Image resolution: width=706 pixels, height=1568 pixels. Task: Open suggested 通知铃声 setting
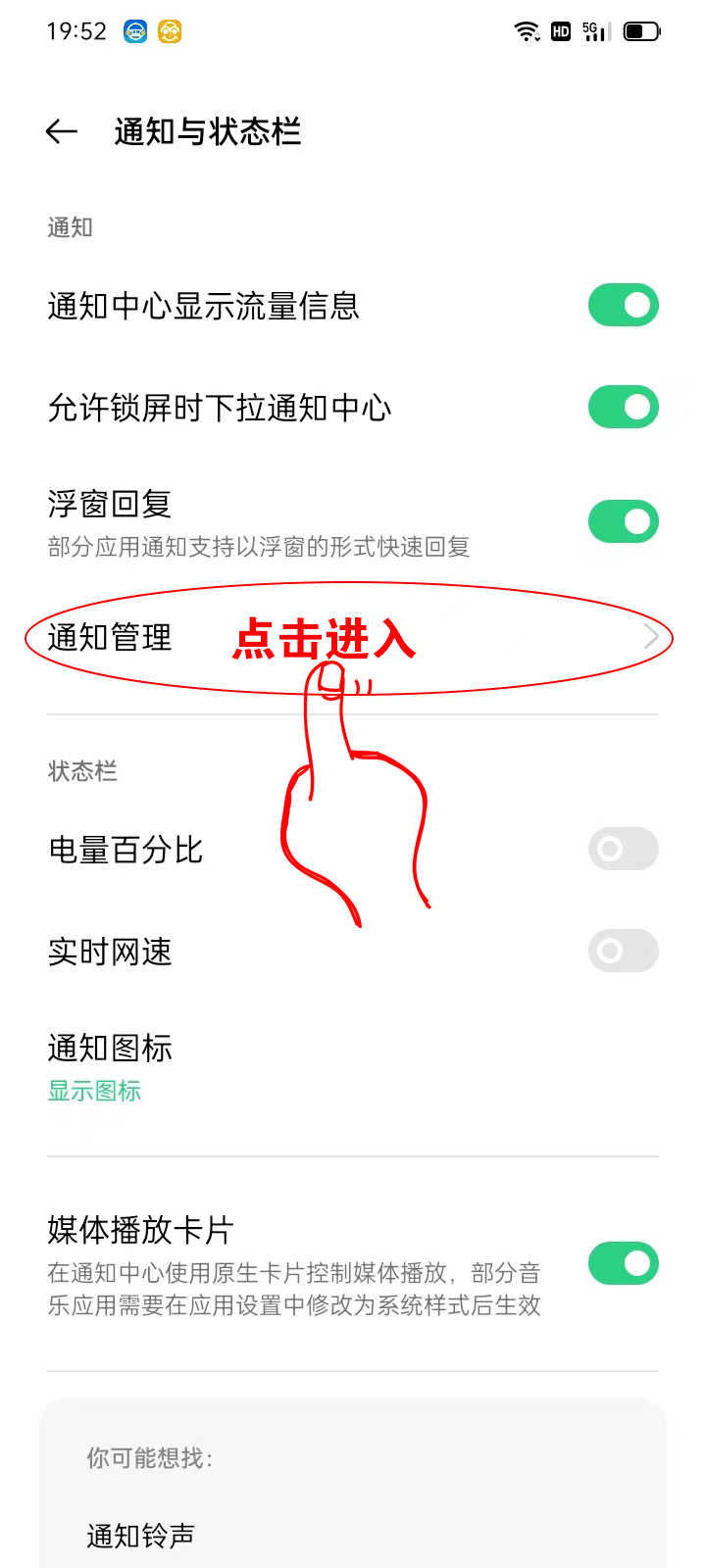click(x=141, y=1535)
